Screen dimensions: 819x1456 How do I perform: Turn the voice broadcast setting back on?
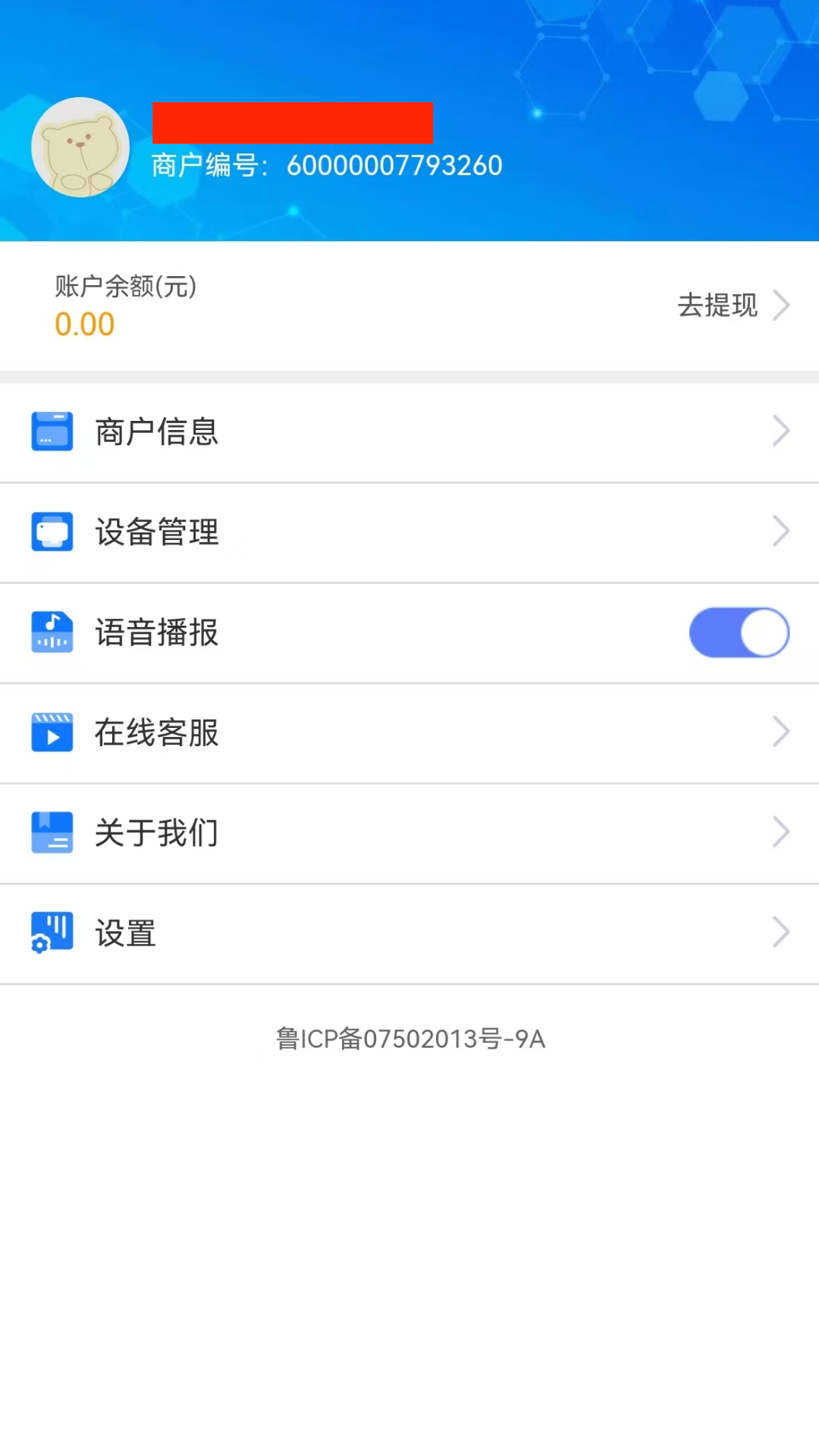tap(739, 632)
